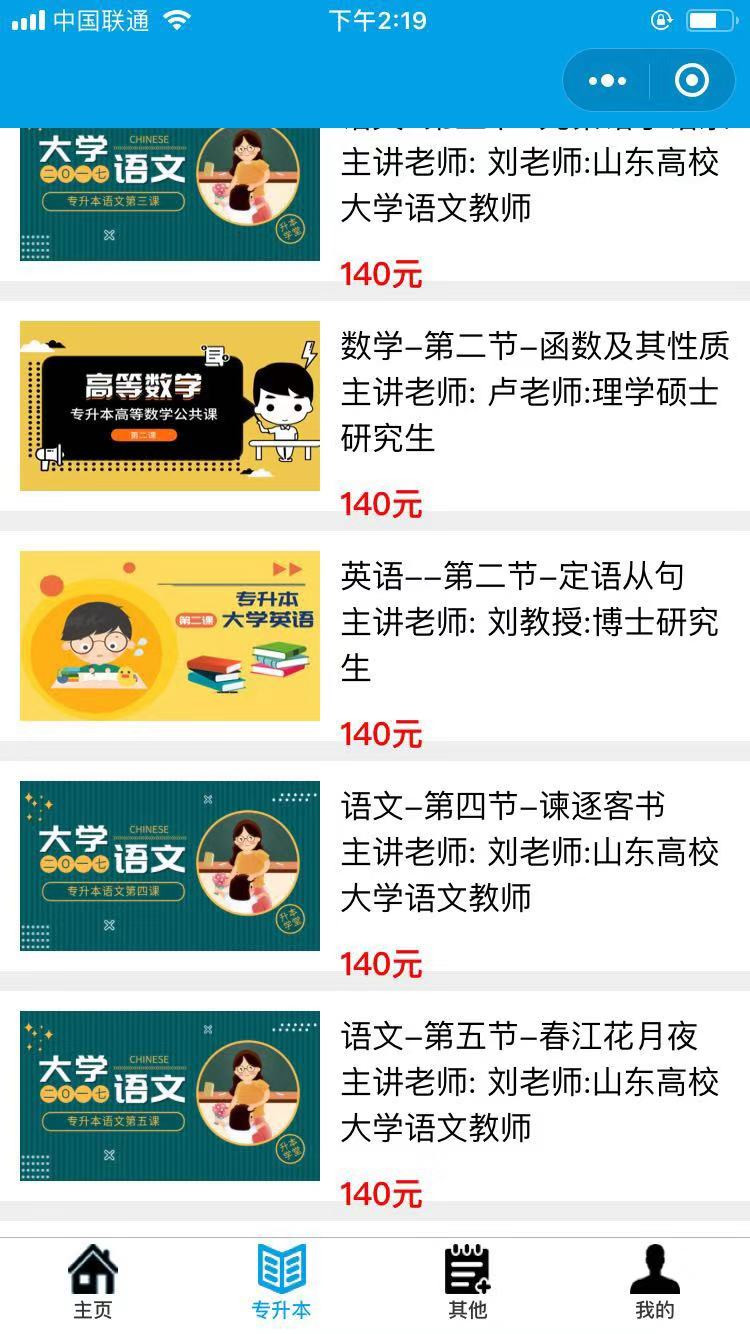Image resolution: width=750 pixels, height=1334 pixels.
Task: Close the mini program with the circle button
Action: pyautogui.click(x=692, y=81)
